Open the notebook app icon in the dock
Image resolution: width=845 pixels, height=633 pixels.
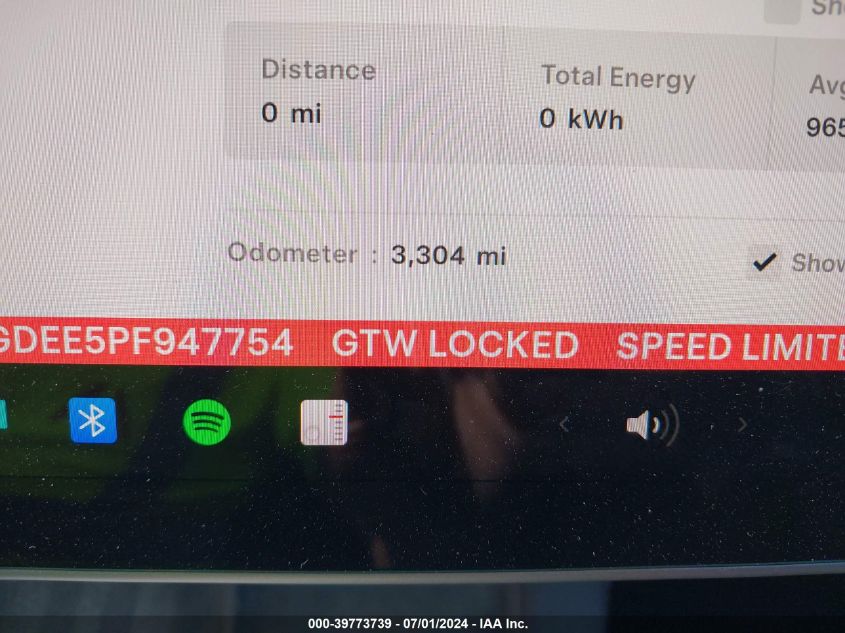pos(324,422)
